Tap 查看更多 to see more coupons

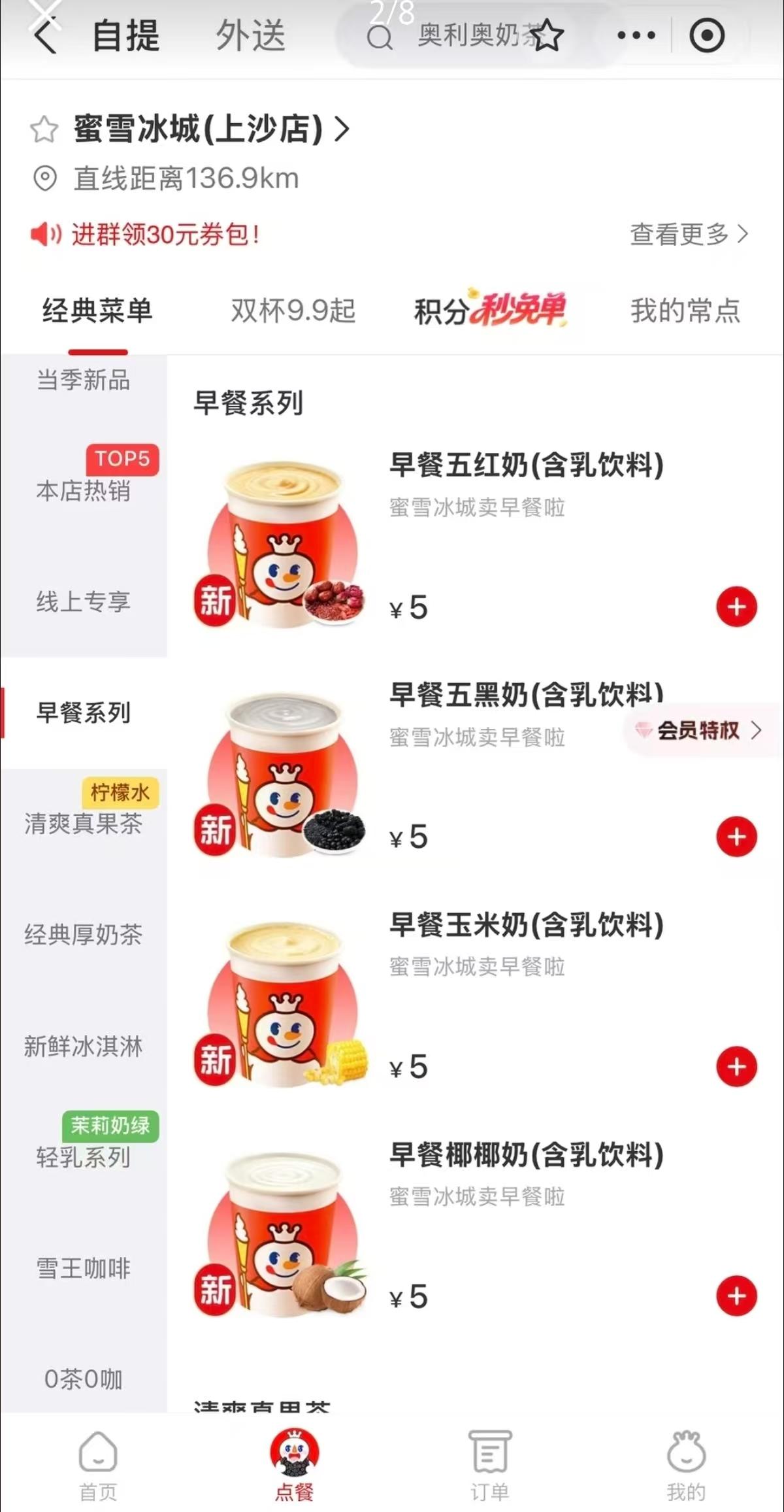pos(688,234)
